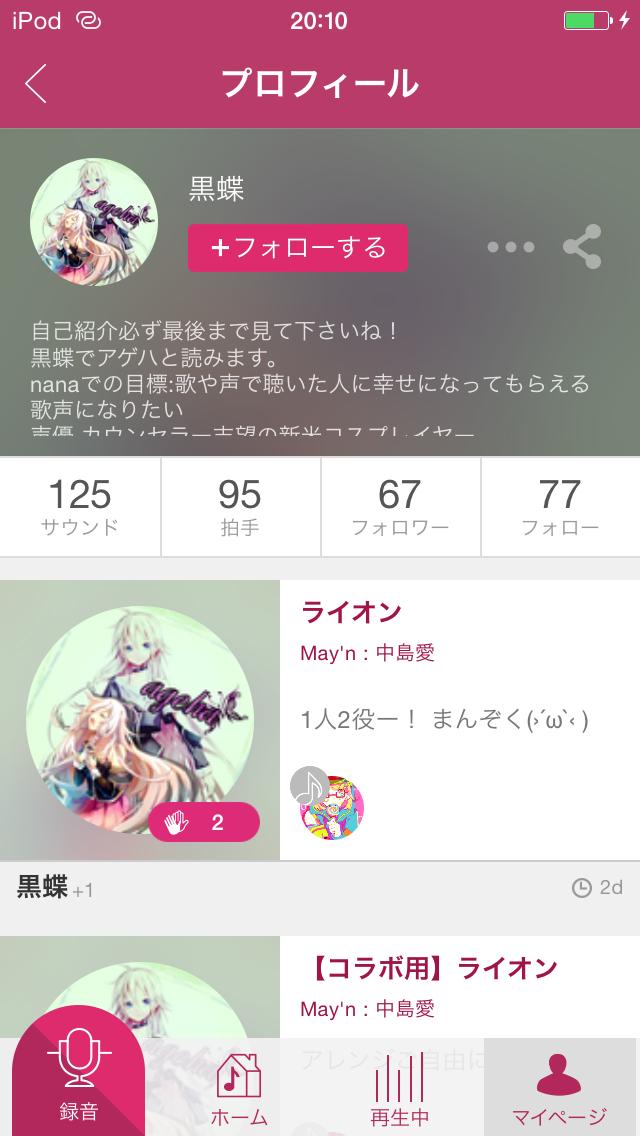640x1136 pixels.
Task: Share this profile
Action: (x=582, y=247)
